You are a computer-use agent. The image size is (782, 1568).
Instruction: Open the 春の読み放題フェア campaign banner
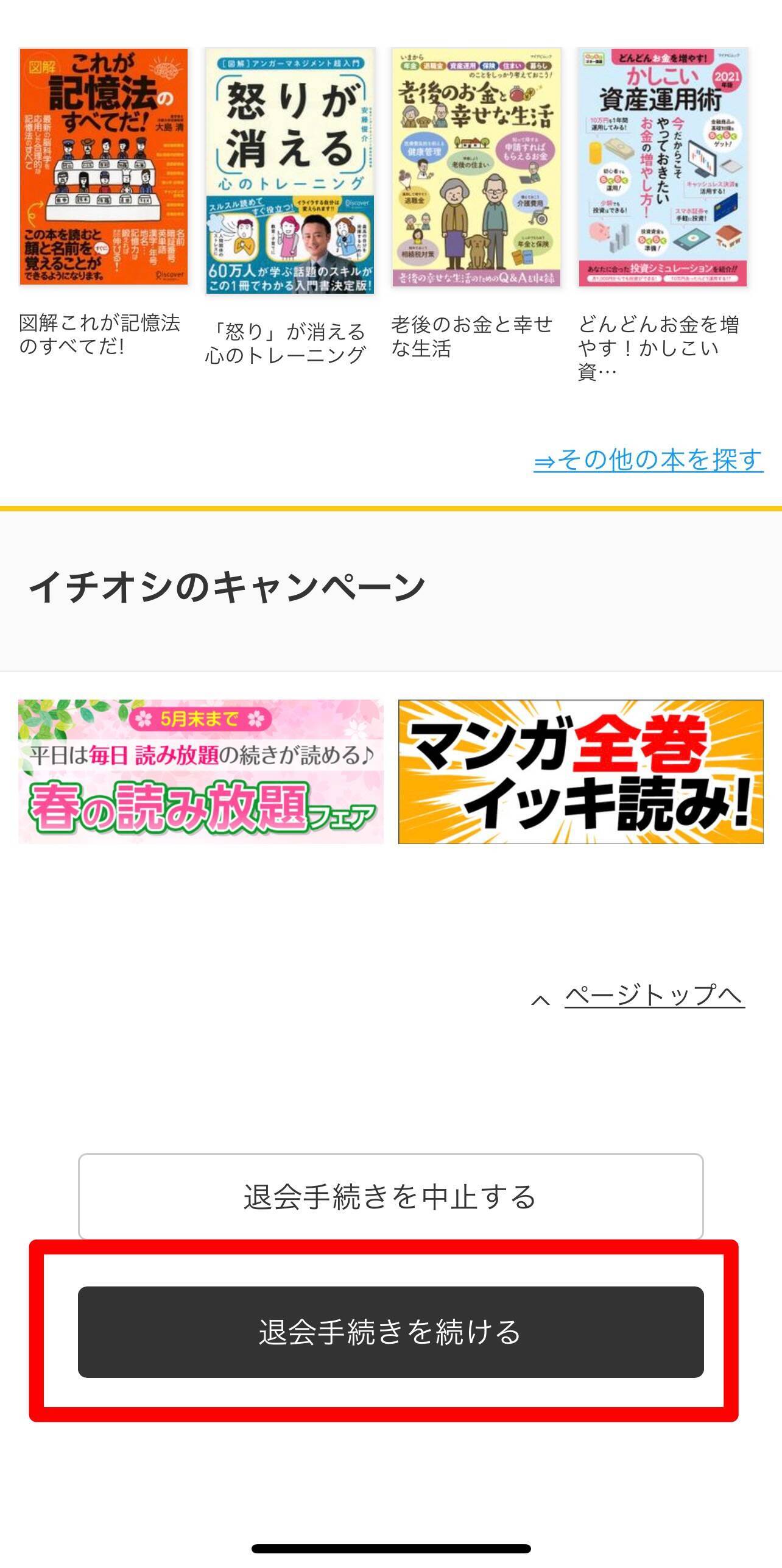coord(201,772)
